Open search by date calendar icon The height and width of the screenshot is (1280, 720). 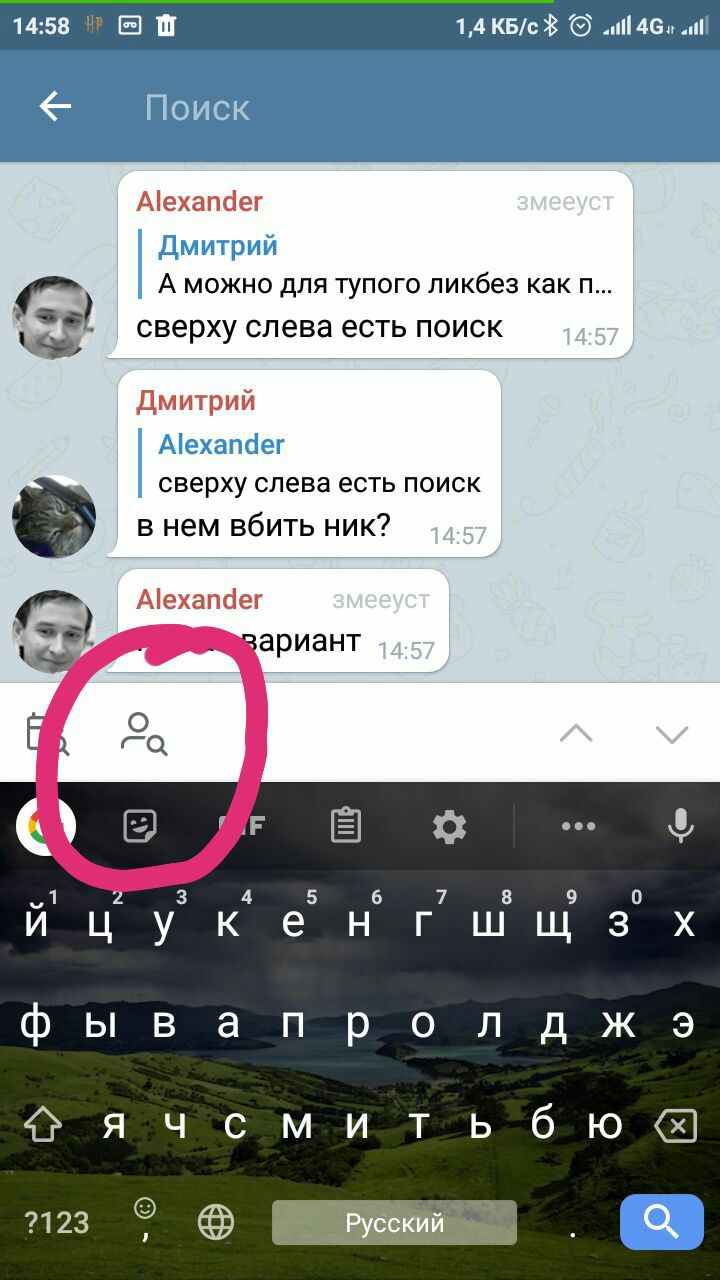click(46, 733)
